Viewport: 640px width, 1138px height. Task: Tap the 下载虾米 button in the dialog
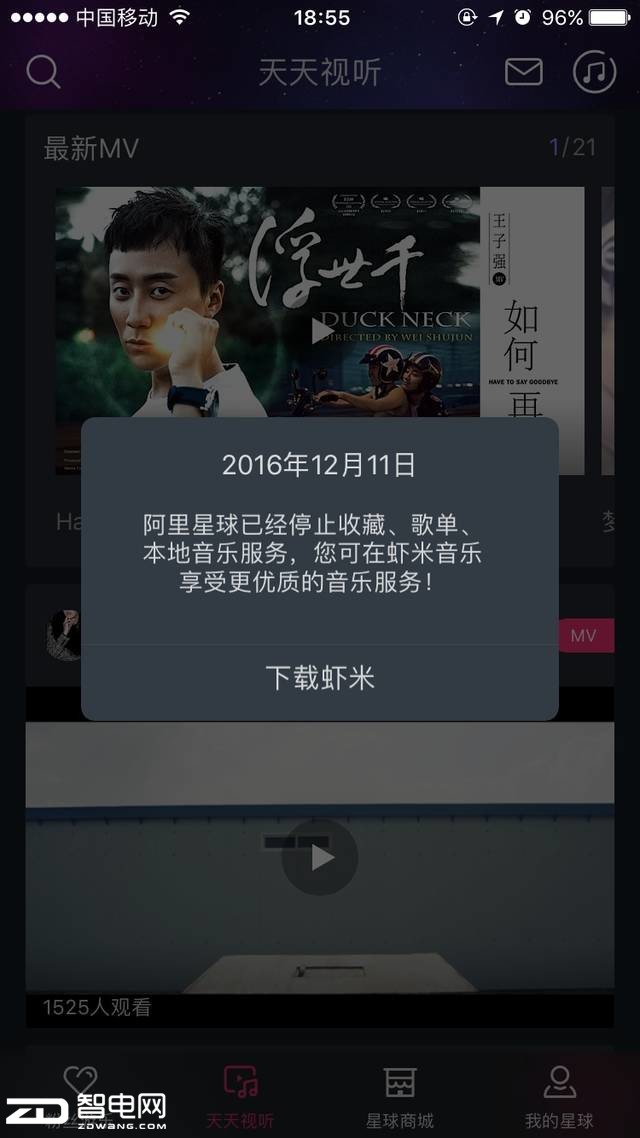320,678
